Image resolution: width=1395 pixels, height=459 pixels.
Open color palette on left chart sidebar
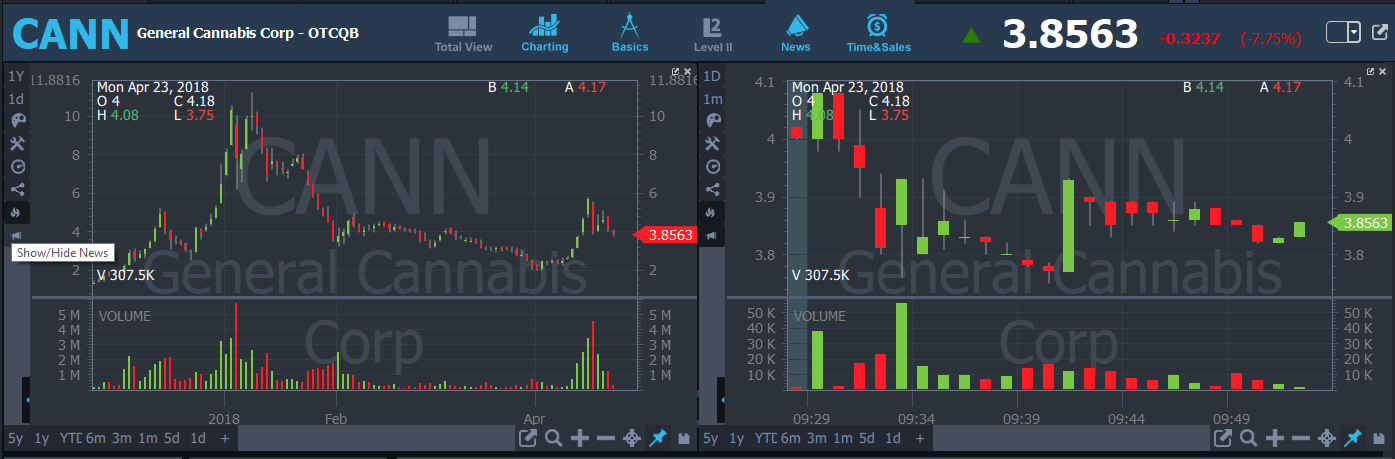coord(17,120)
